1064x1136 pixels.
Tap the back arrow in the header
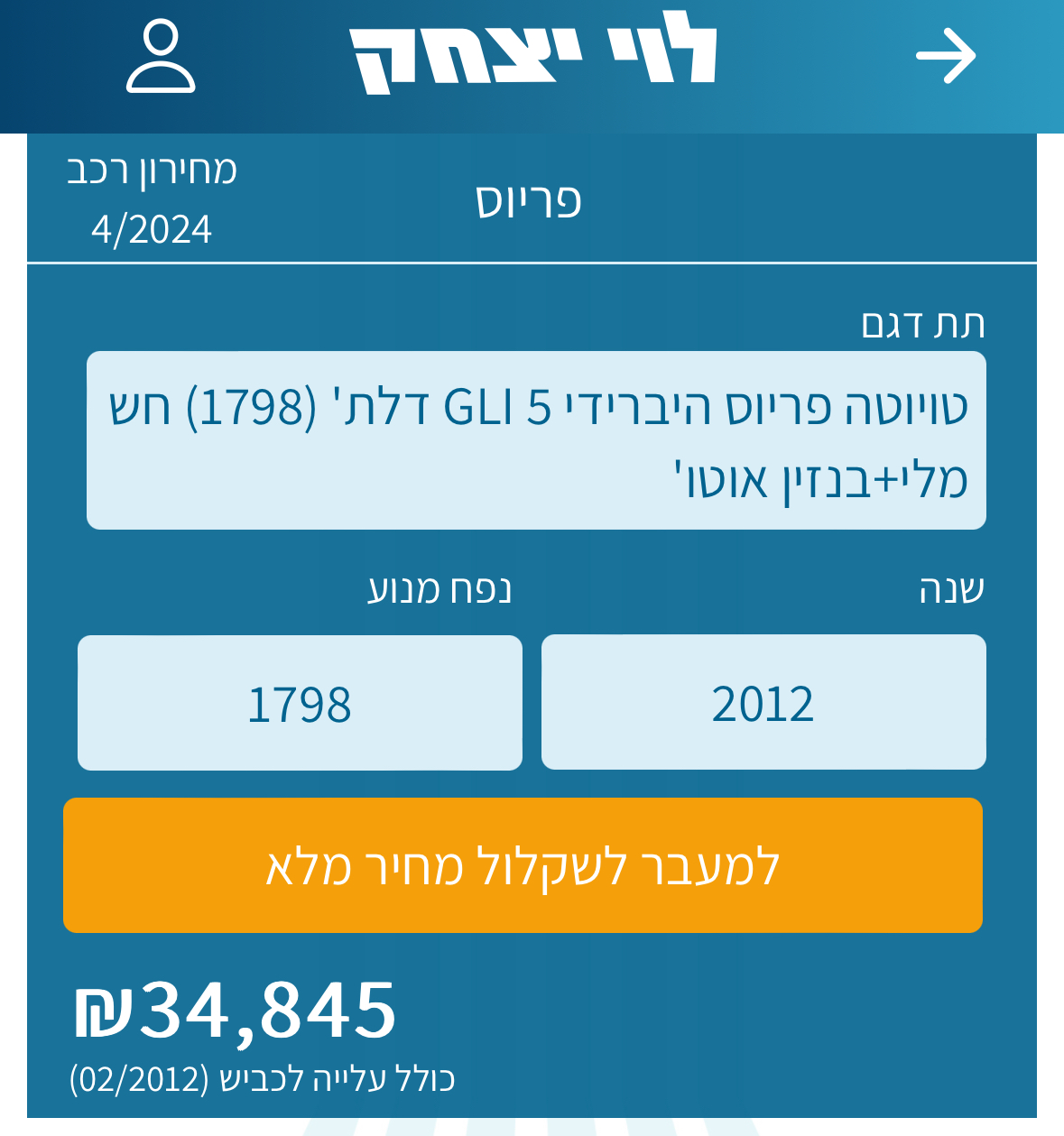tap(946, 56)
